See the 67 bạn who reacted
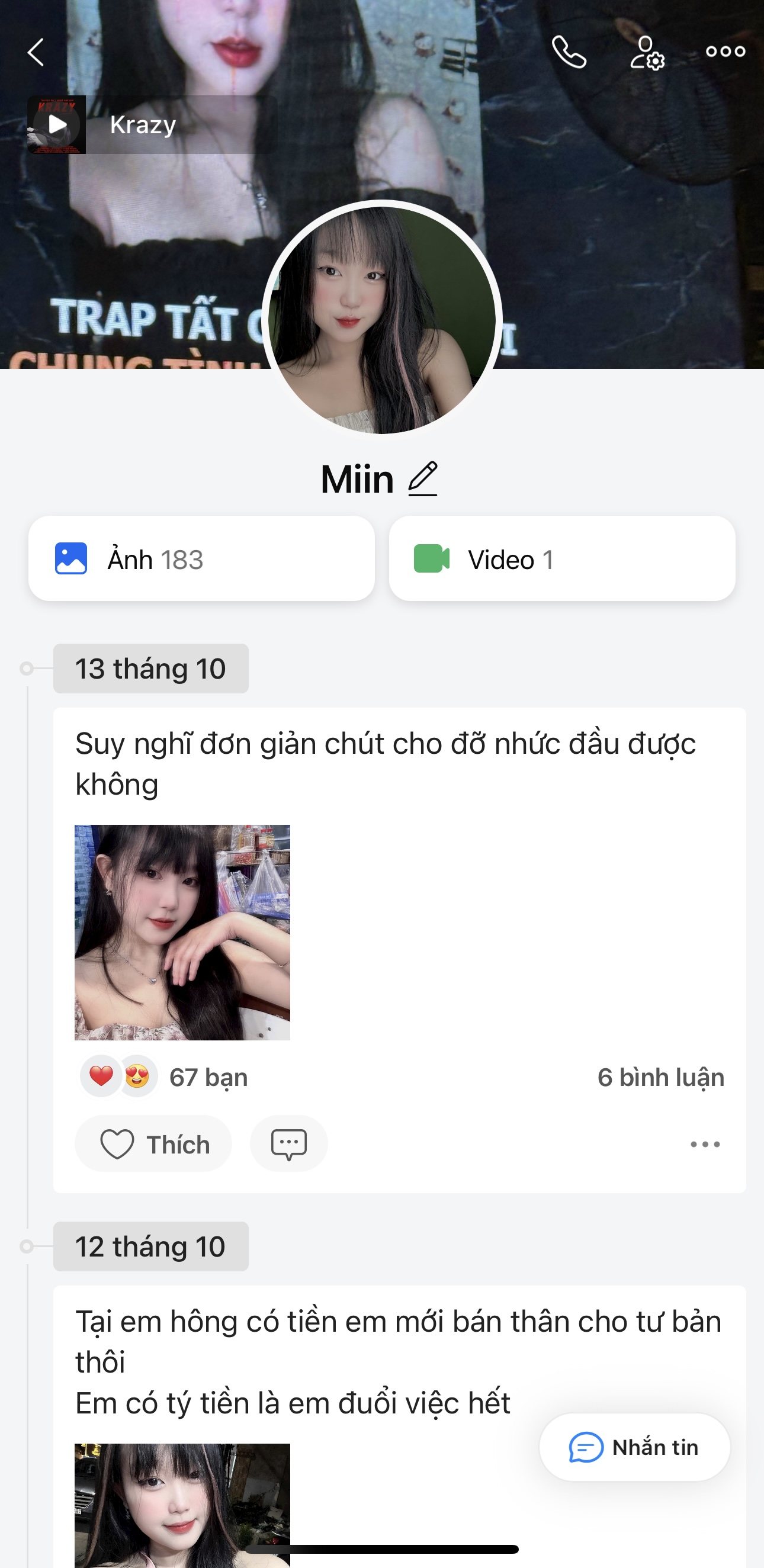764x1568 pixels. tap(208, 1077)
